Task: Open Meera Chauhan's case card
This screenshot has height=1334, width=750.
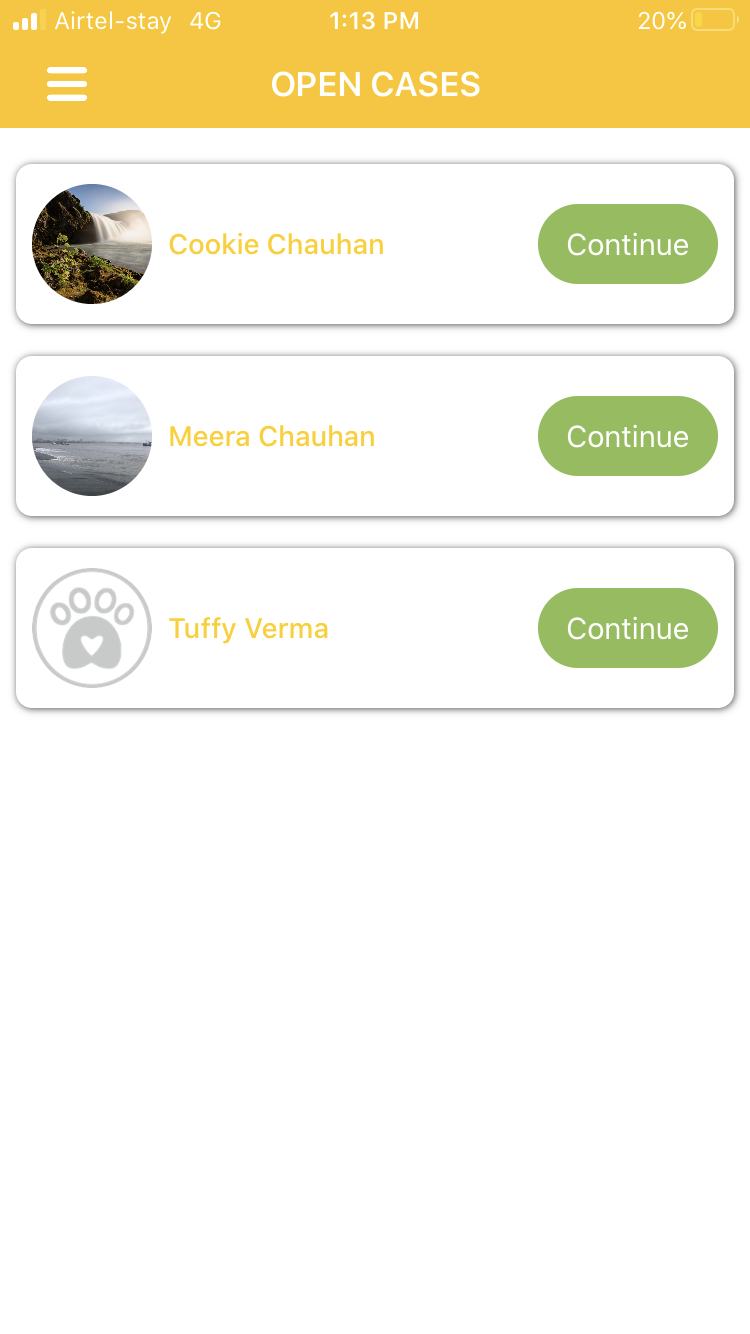Action: tap(375, 436)
